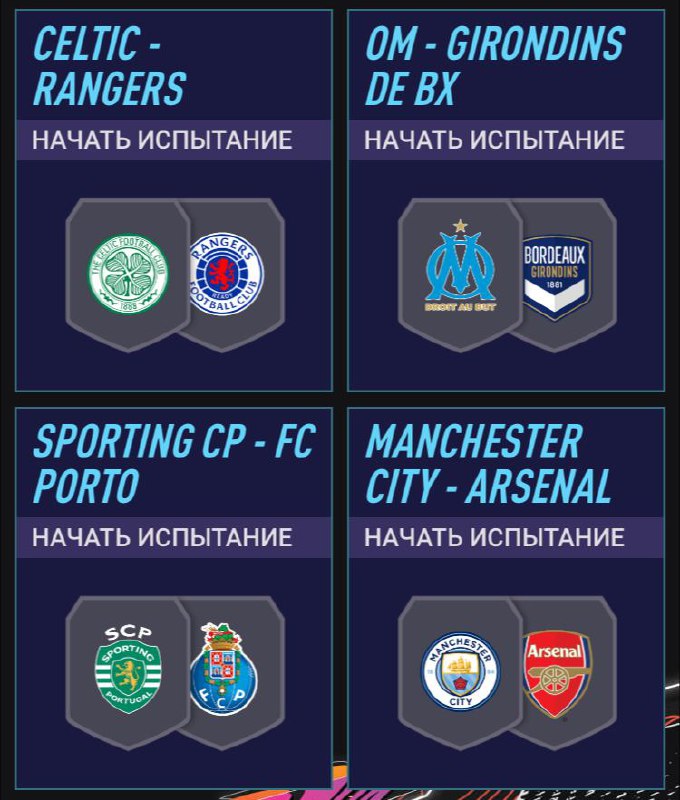Start the Manchester City - Arsenal challenge

pyautogui.click(x=506, y=537)
